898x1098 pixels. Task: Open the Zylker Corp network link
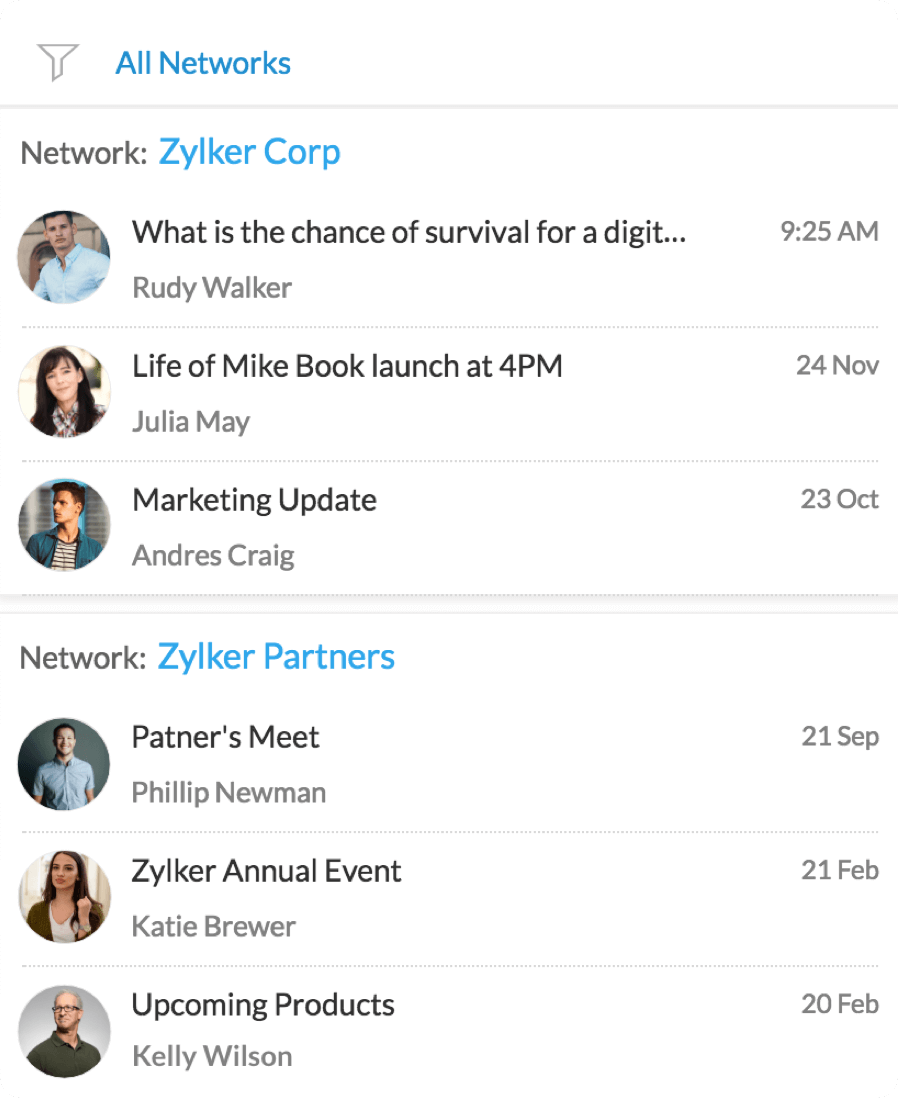(250, 152)
